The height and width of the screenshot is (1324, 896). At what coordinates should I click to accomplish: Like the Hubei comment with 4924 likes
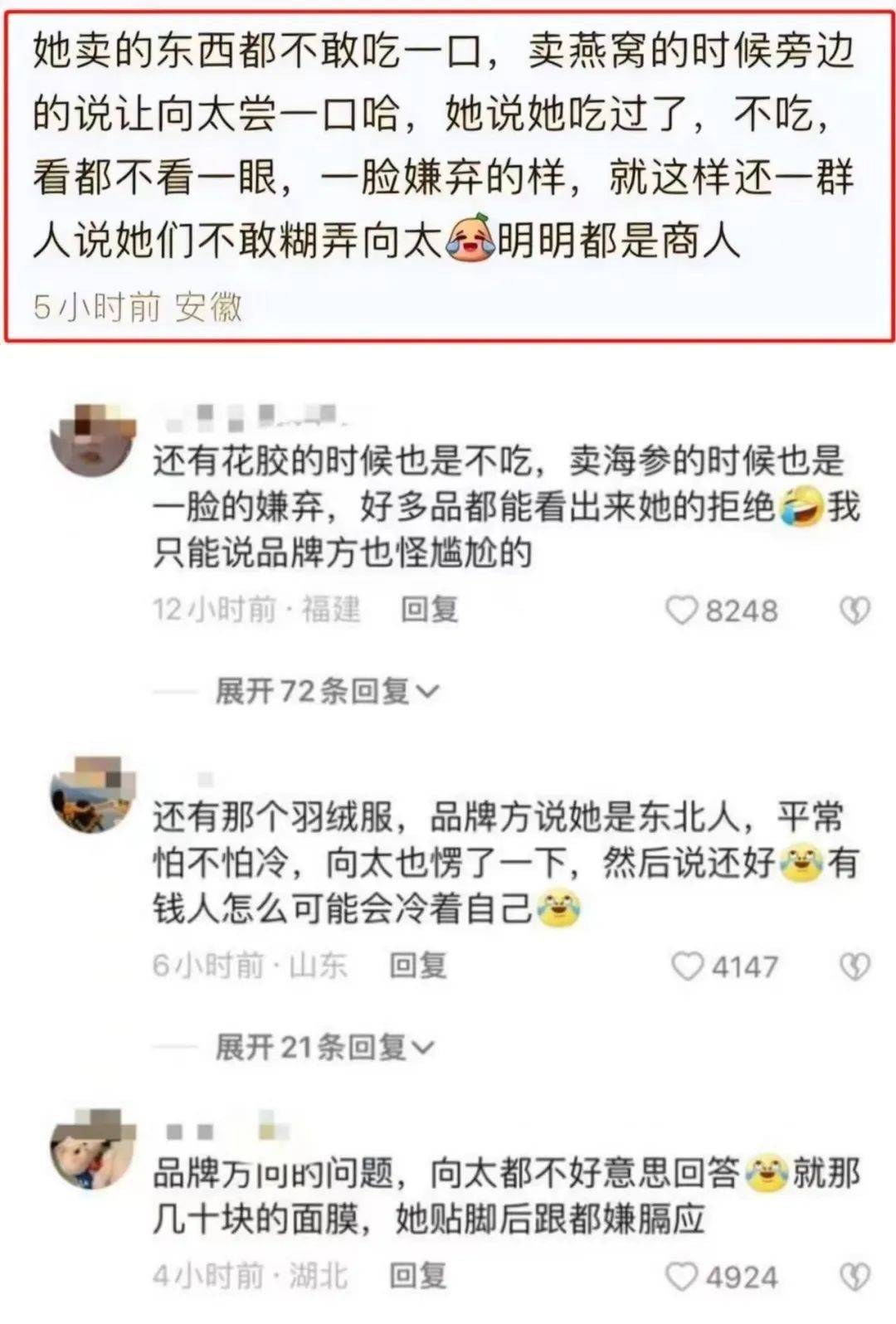point(682,1278)
